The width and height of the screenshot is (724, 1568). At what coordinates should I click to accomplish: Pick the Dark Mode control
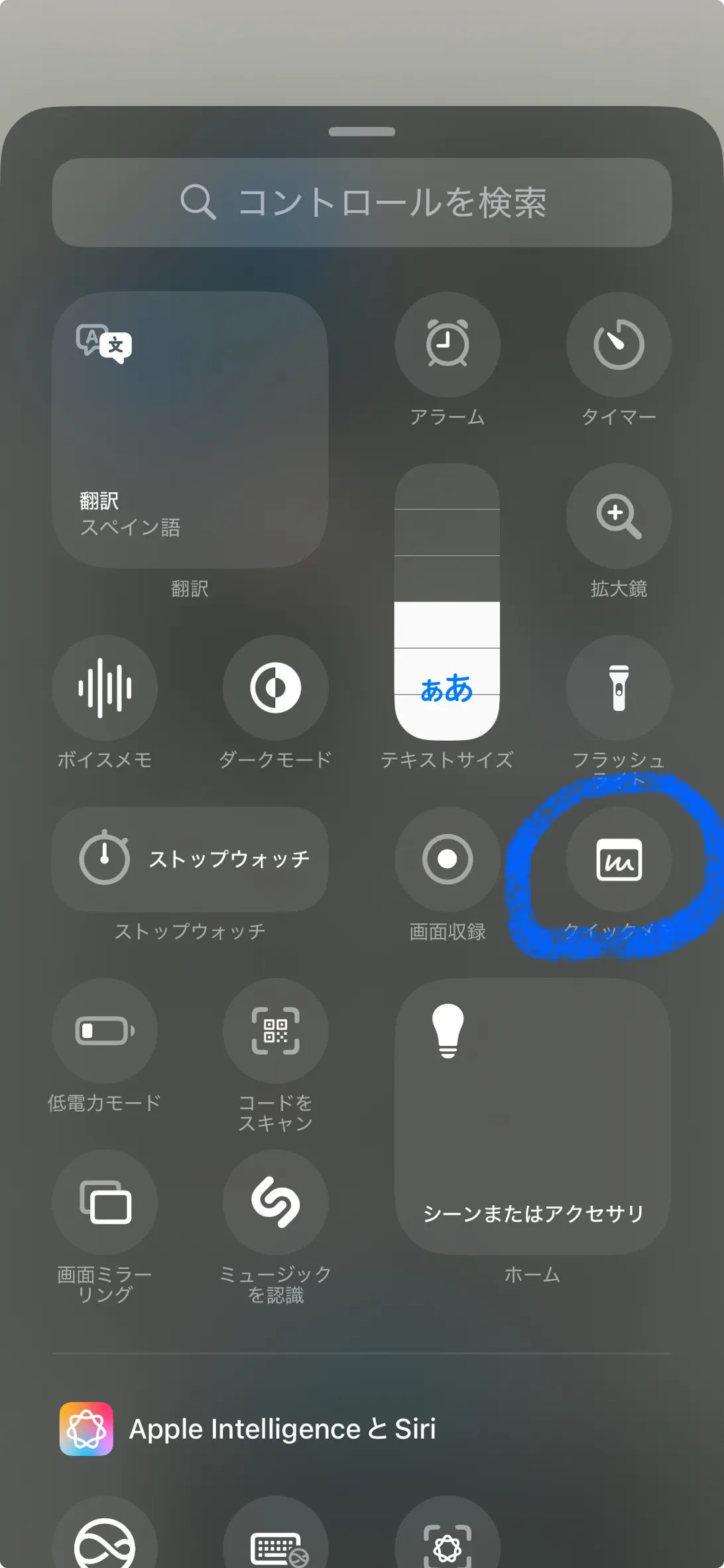point(275,687)
